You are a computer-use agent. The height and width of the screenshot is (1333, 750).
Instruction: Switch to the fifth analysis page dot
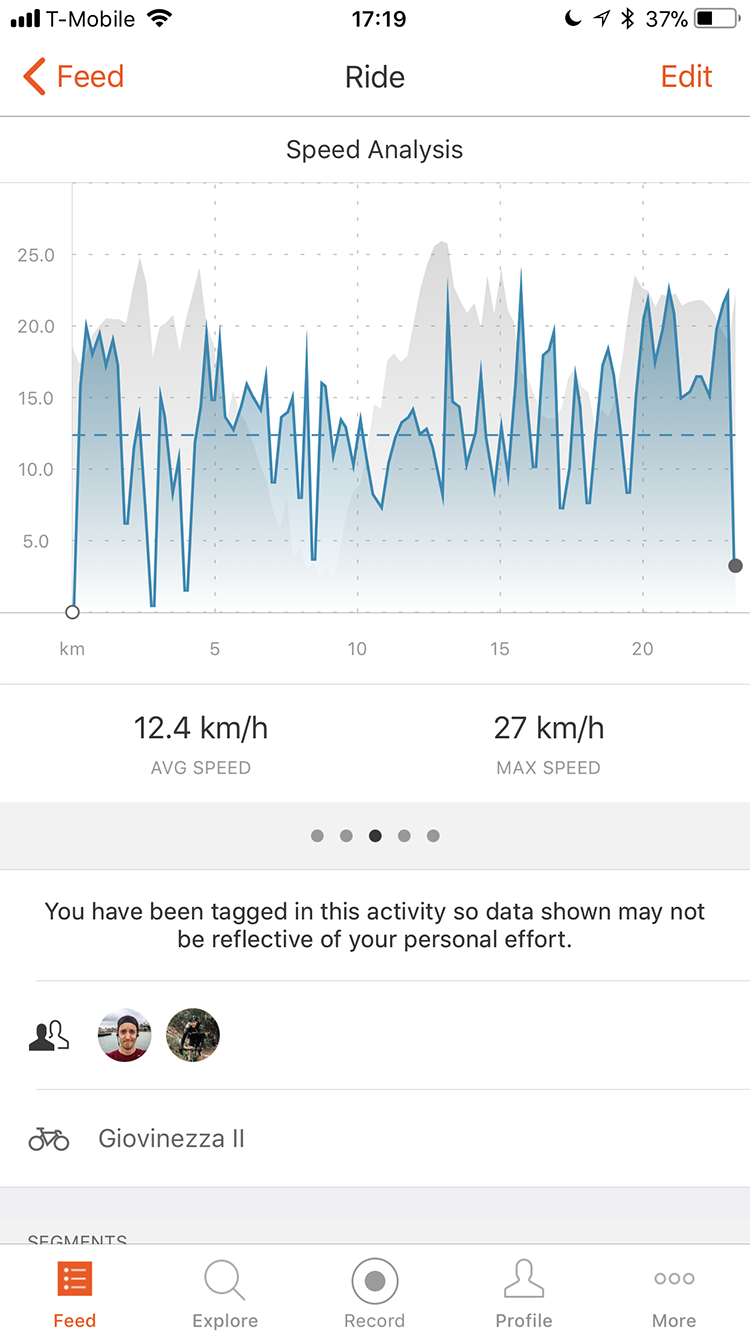pyautogui.click(x=433, y=835)
